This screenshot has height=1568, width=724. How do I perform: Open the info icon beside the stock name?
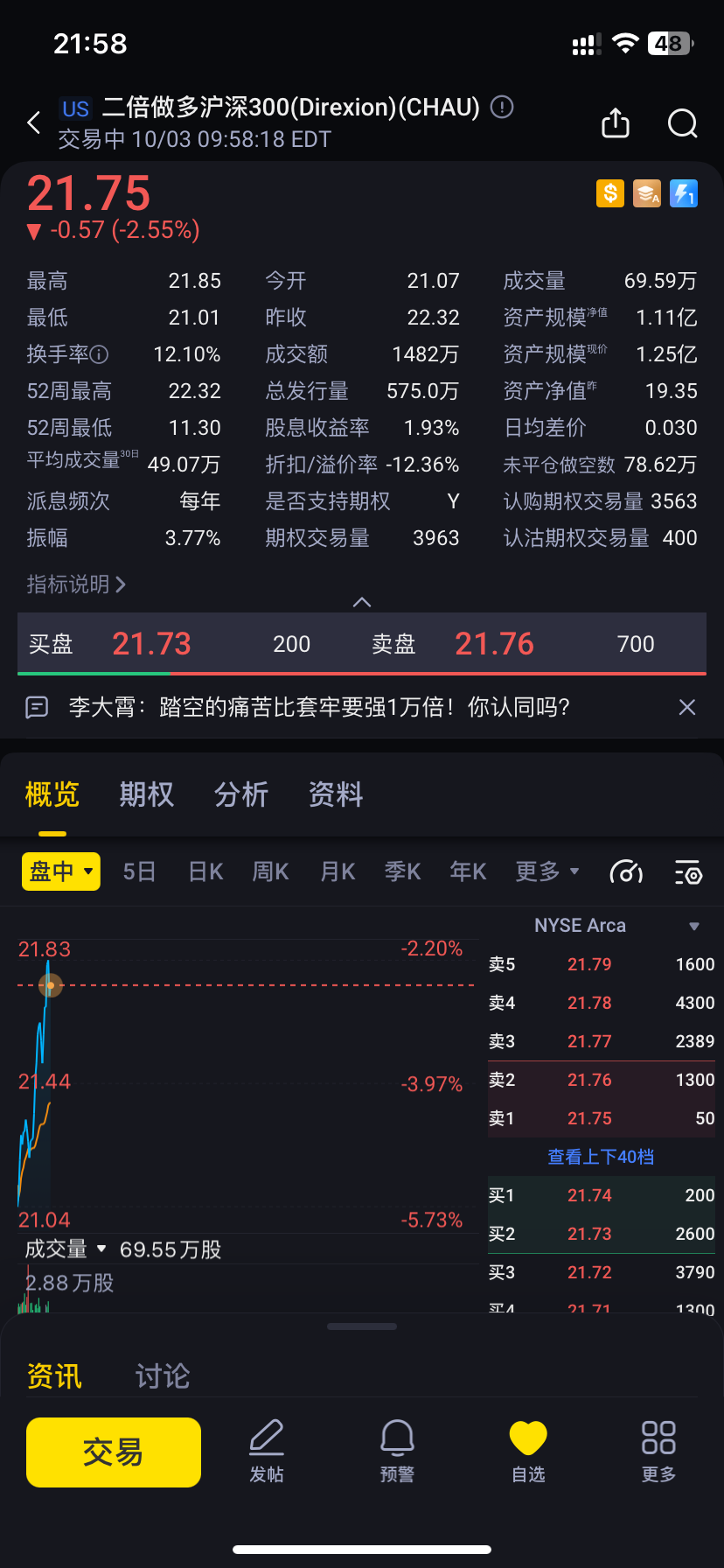click(x=502, y=107)
